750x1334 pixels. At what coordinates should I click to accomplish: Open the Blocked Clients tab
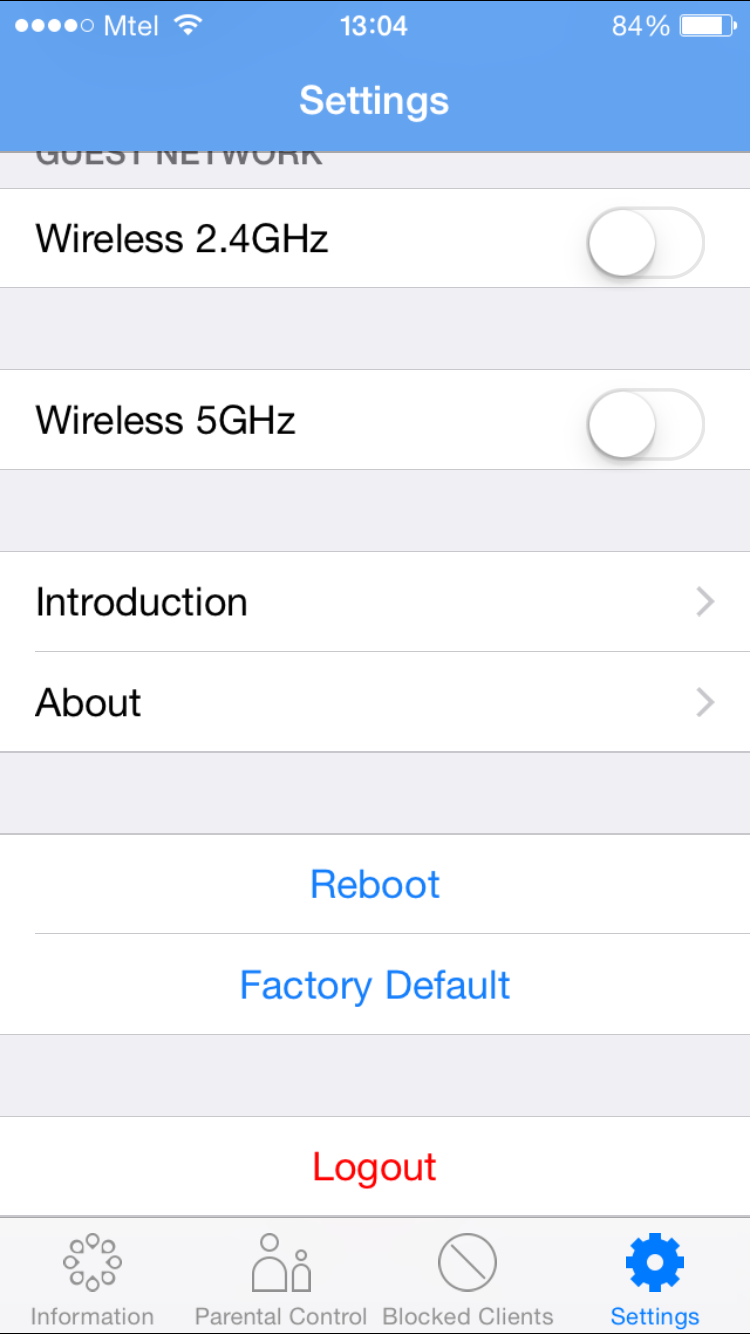point(468,1278)
